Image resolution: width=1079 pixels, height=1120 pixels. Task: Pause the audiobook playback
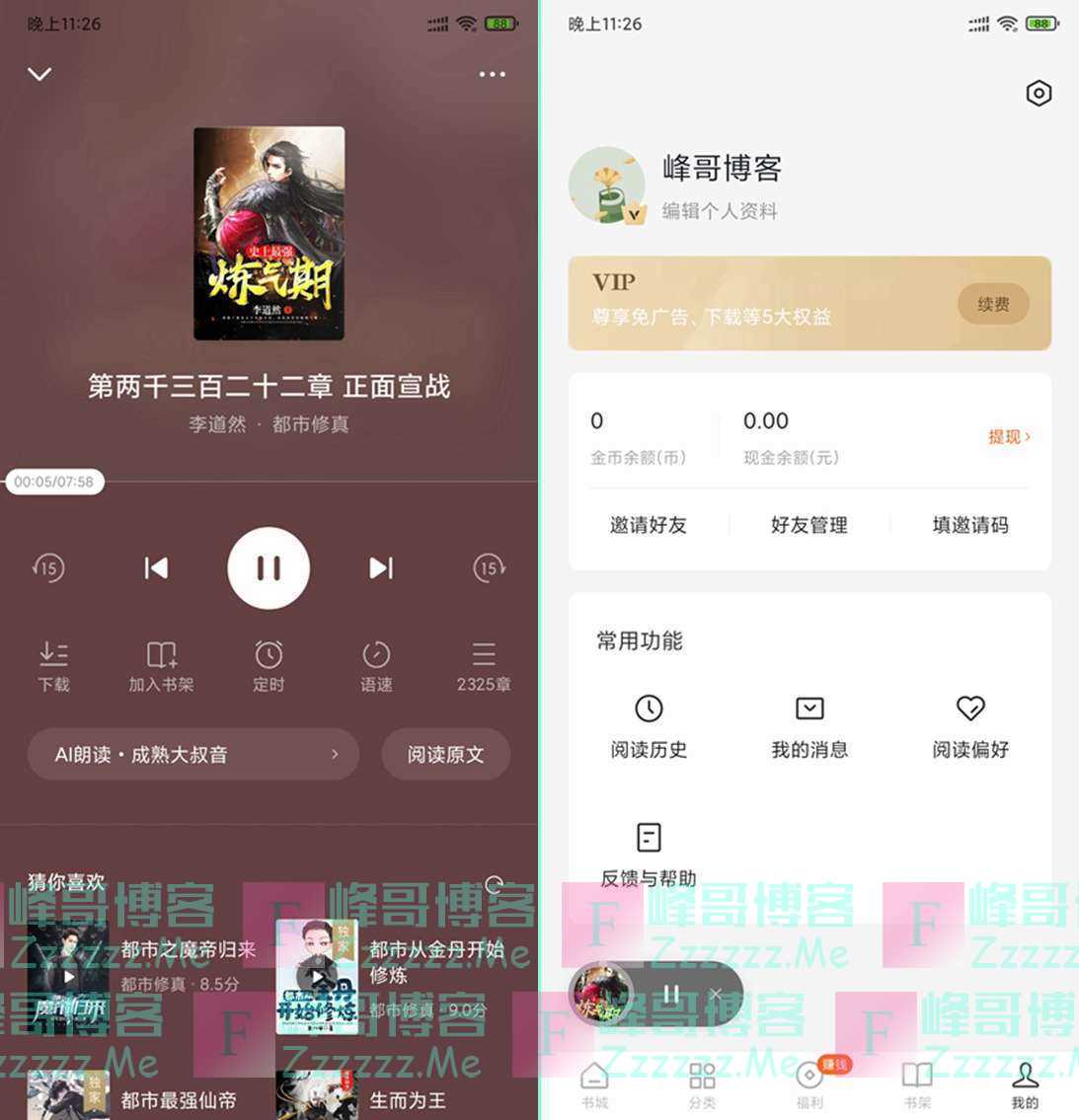[x=269, y=568]
